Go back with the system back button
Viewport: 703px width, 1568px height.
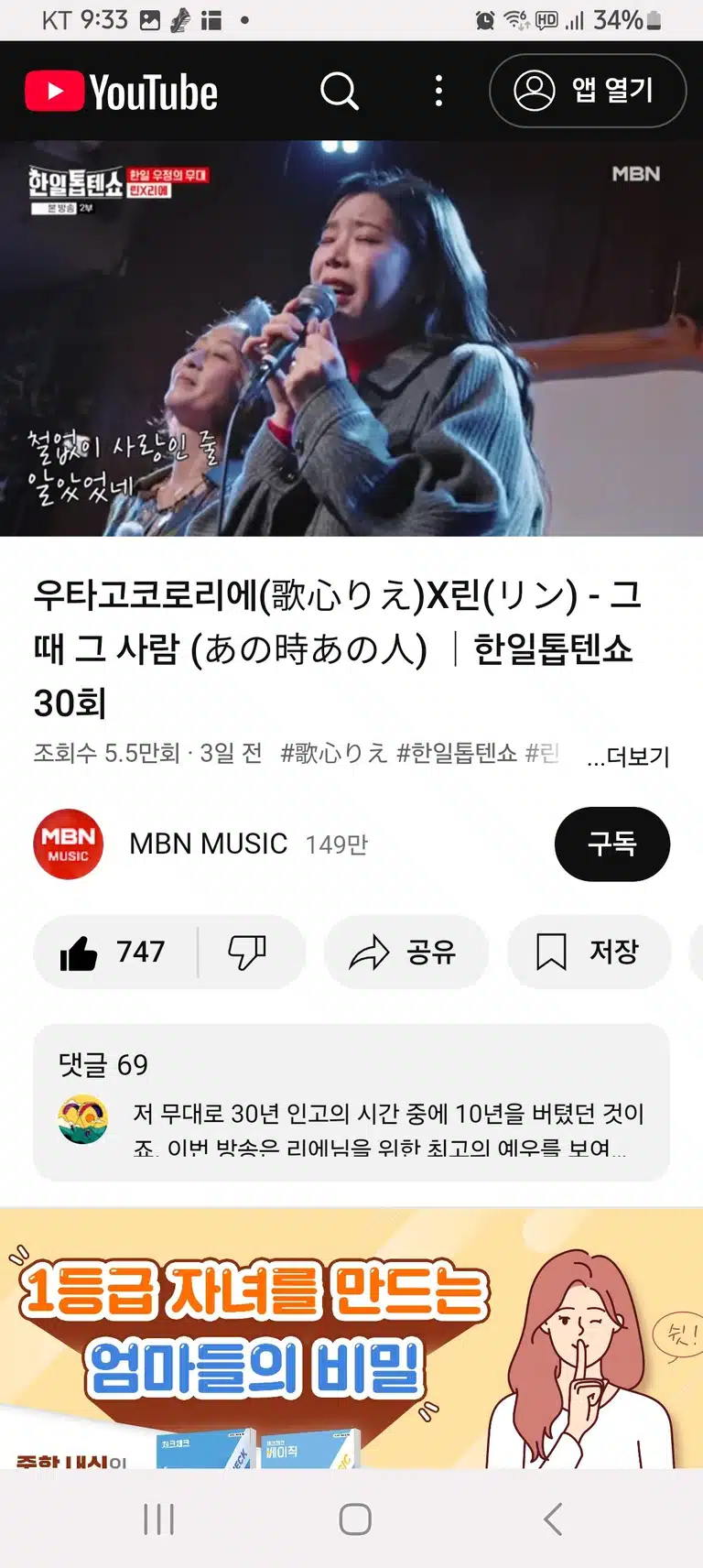552,1519
